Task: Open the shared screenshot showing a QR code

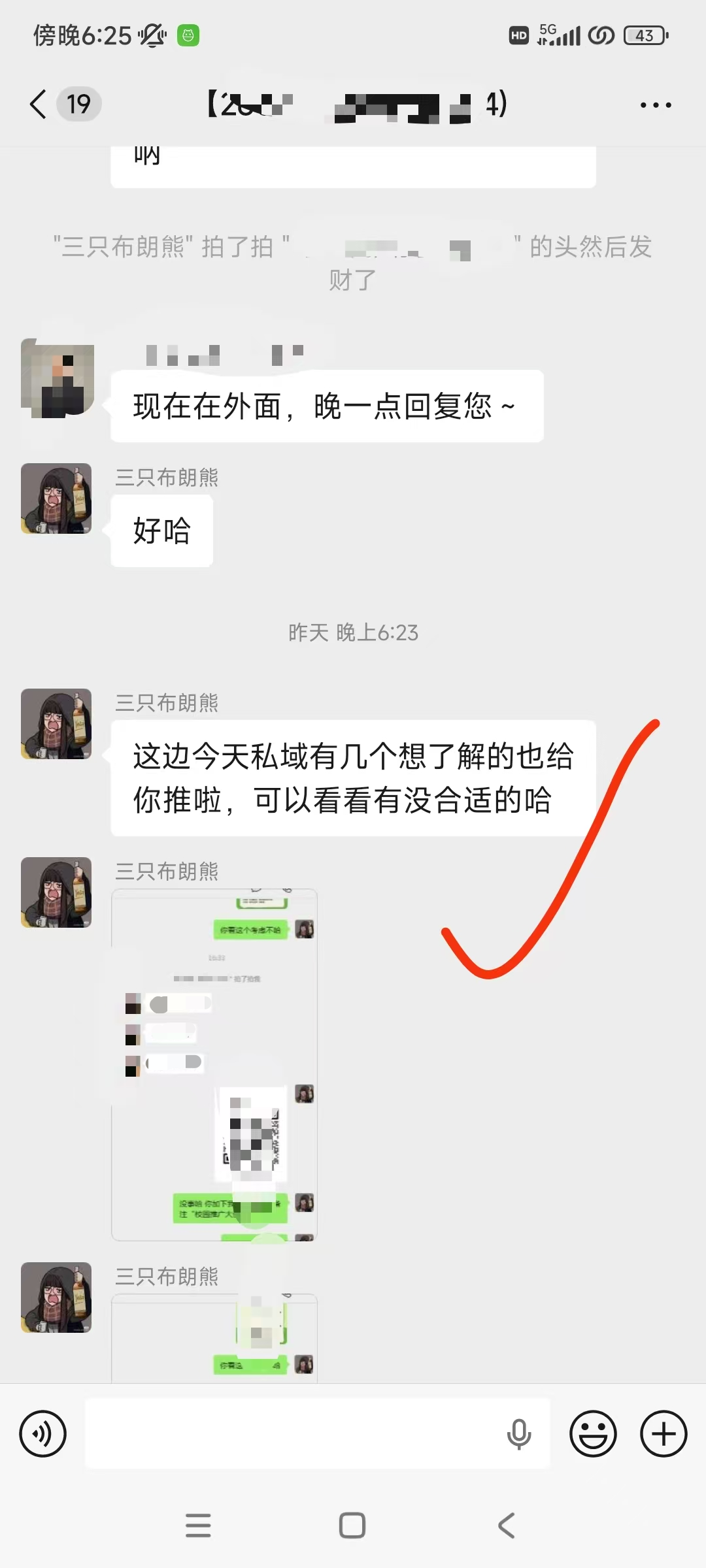Action: 214,1065
